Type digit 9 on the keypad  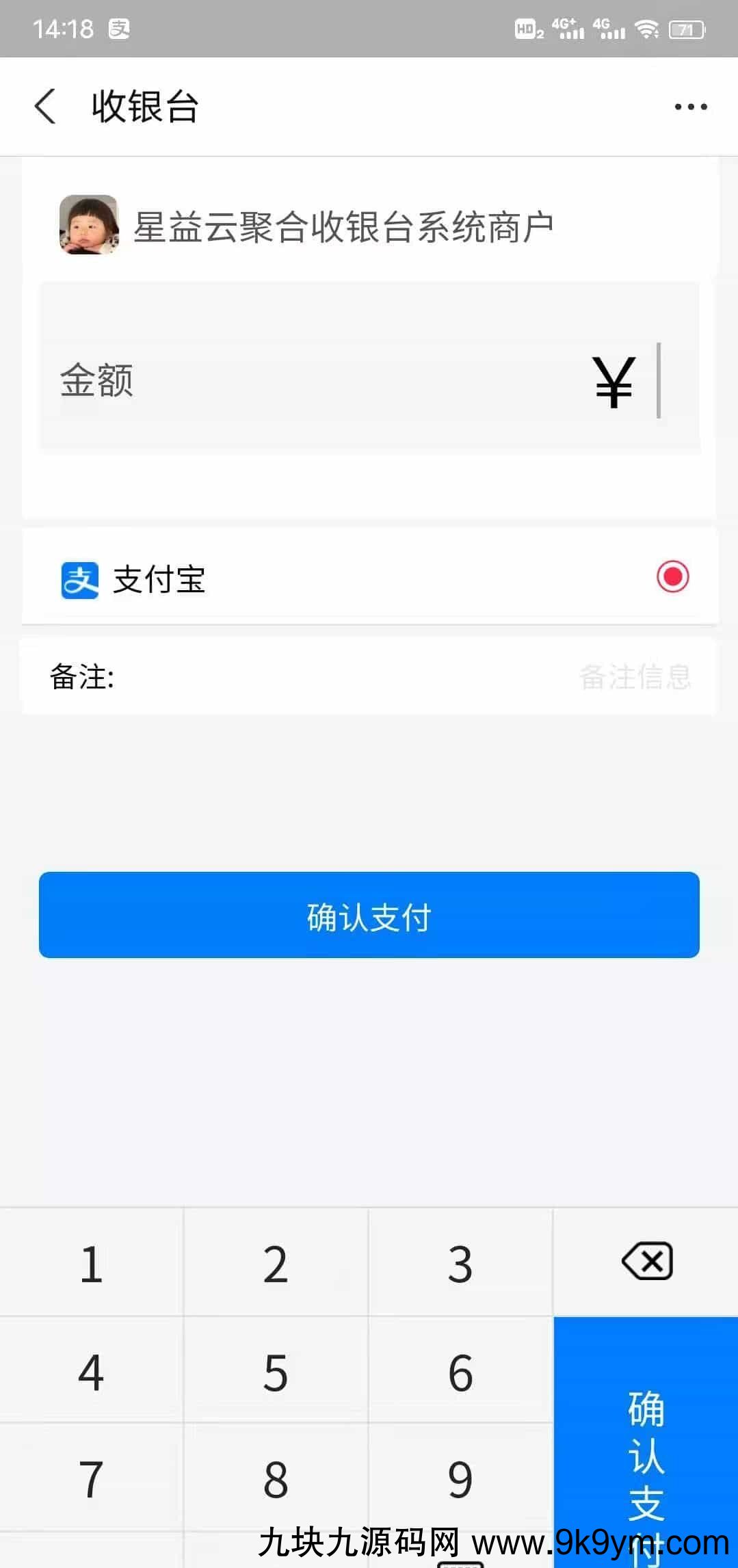(x=460, y=1479)
